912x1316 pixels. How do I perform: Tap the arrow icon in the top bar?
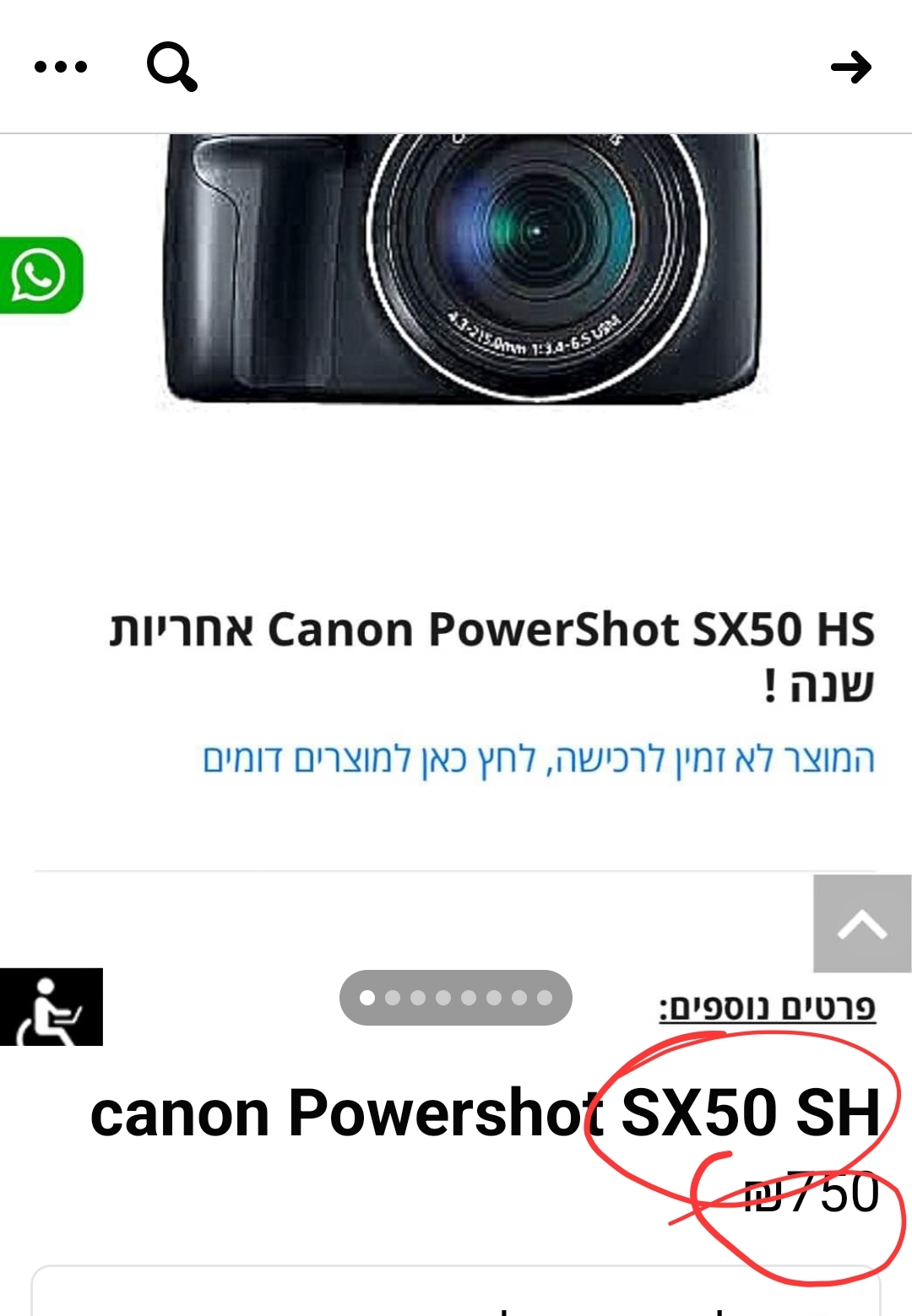pyautogui.click(x=850, y=68)
